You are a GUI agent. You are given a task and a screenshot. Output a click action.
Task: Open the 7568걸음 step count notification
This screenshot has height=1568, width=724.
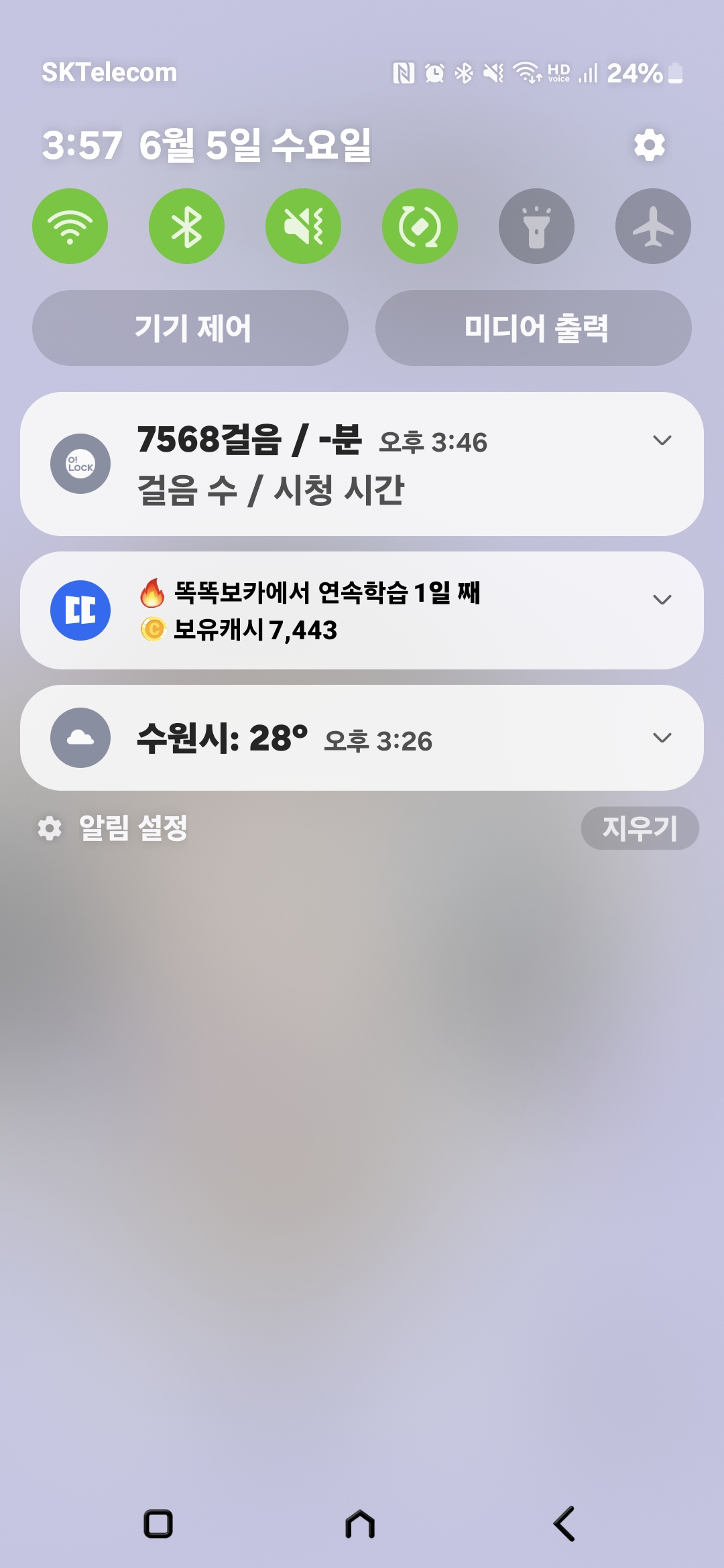point(335,464)
